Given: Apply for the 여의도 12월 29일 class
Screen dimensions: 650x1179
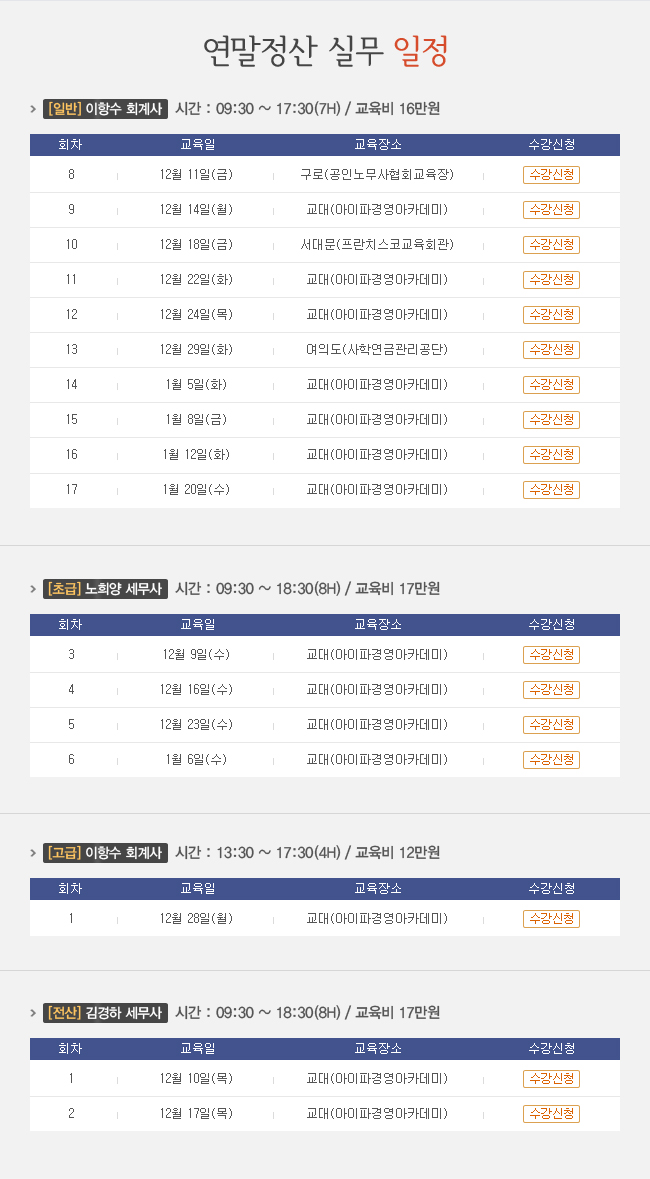Looking at the screenshot, I should click(551, 350).
